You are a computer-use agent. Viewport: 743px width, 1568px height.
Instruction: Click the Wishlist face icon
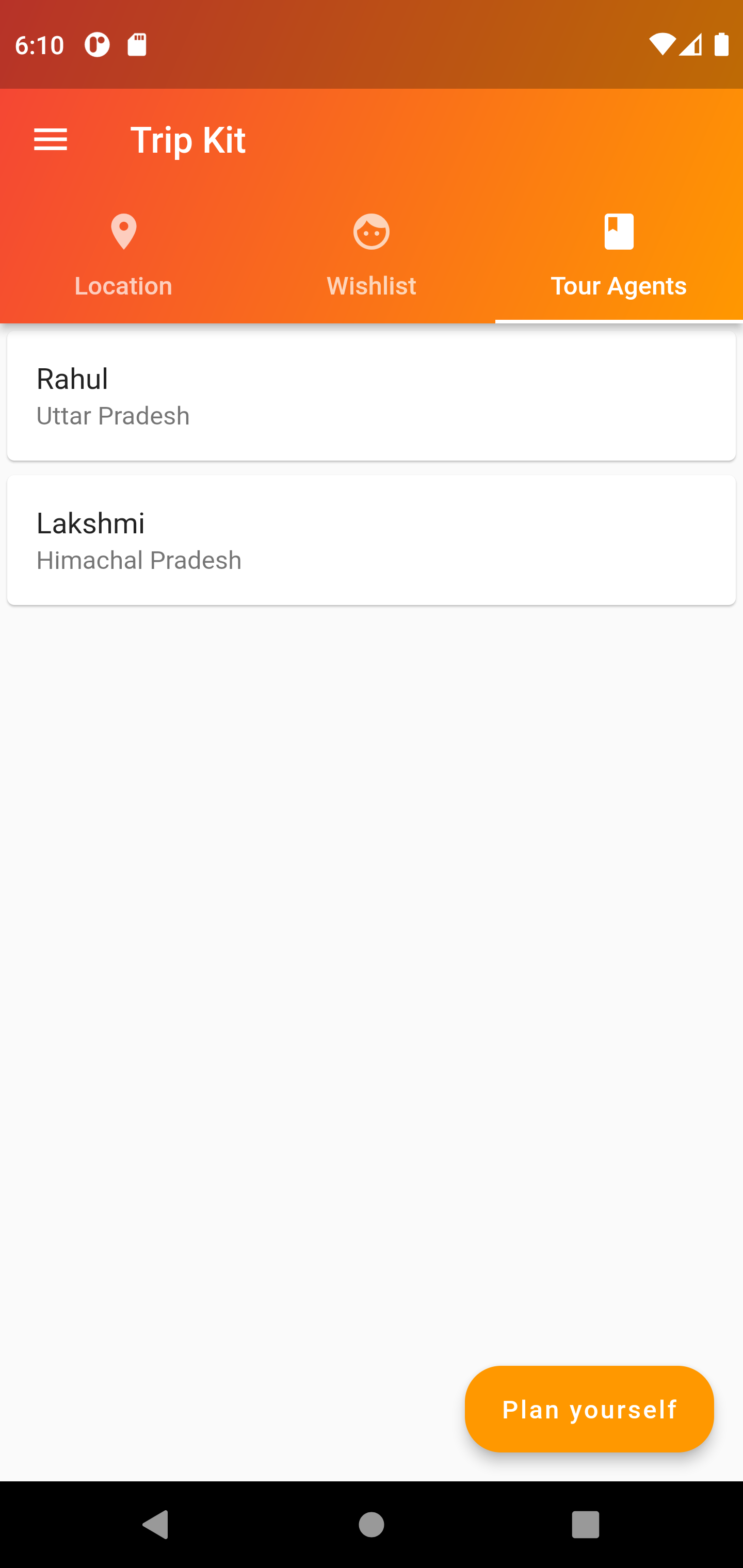click(x=371, y=231)
